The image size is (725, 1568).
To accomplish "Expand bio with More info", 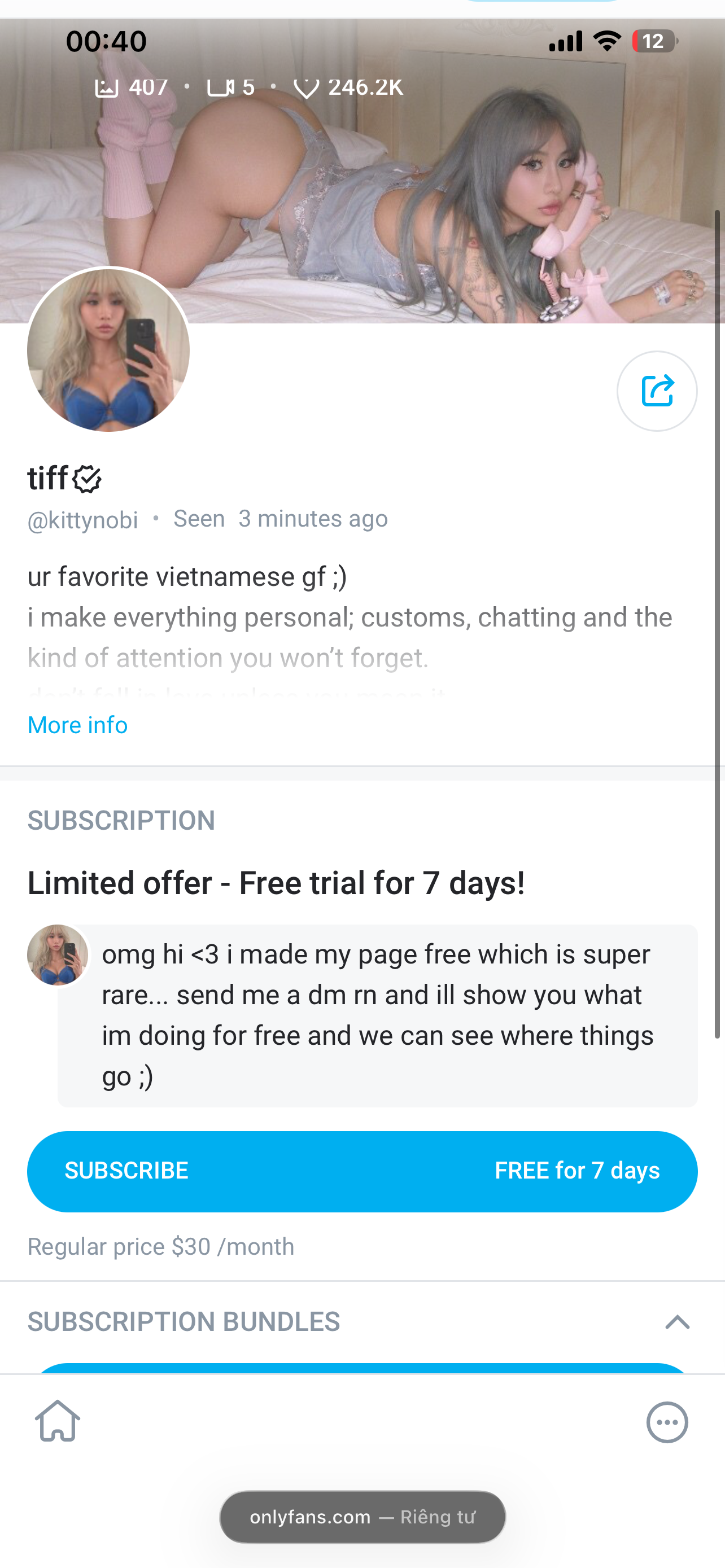I will (77, 725).
